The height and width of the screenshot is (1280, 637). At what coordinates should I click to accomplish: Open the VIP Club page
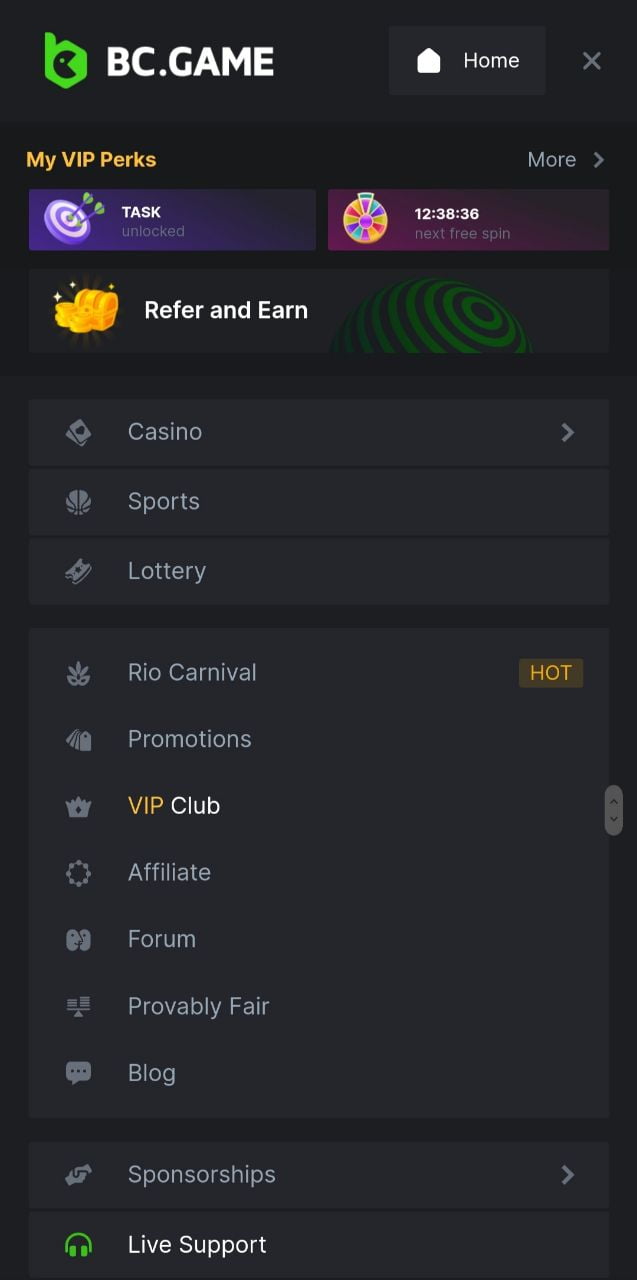(x=318, y=806)
